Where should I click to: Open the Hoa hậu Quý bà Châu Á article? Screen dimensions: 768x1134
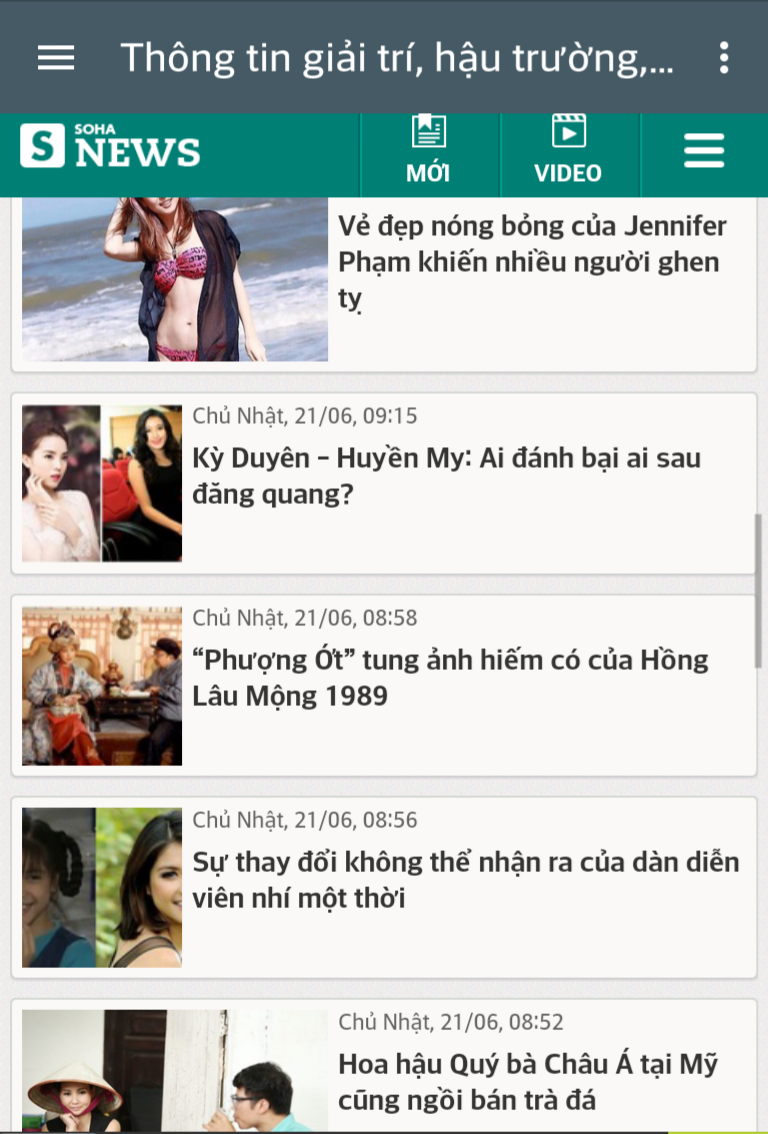528,1081
